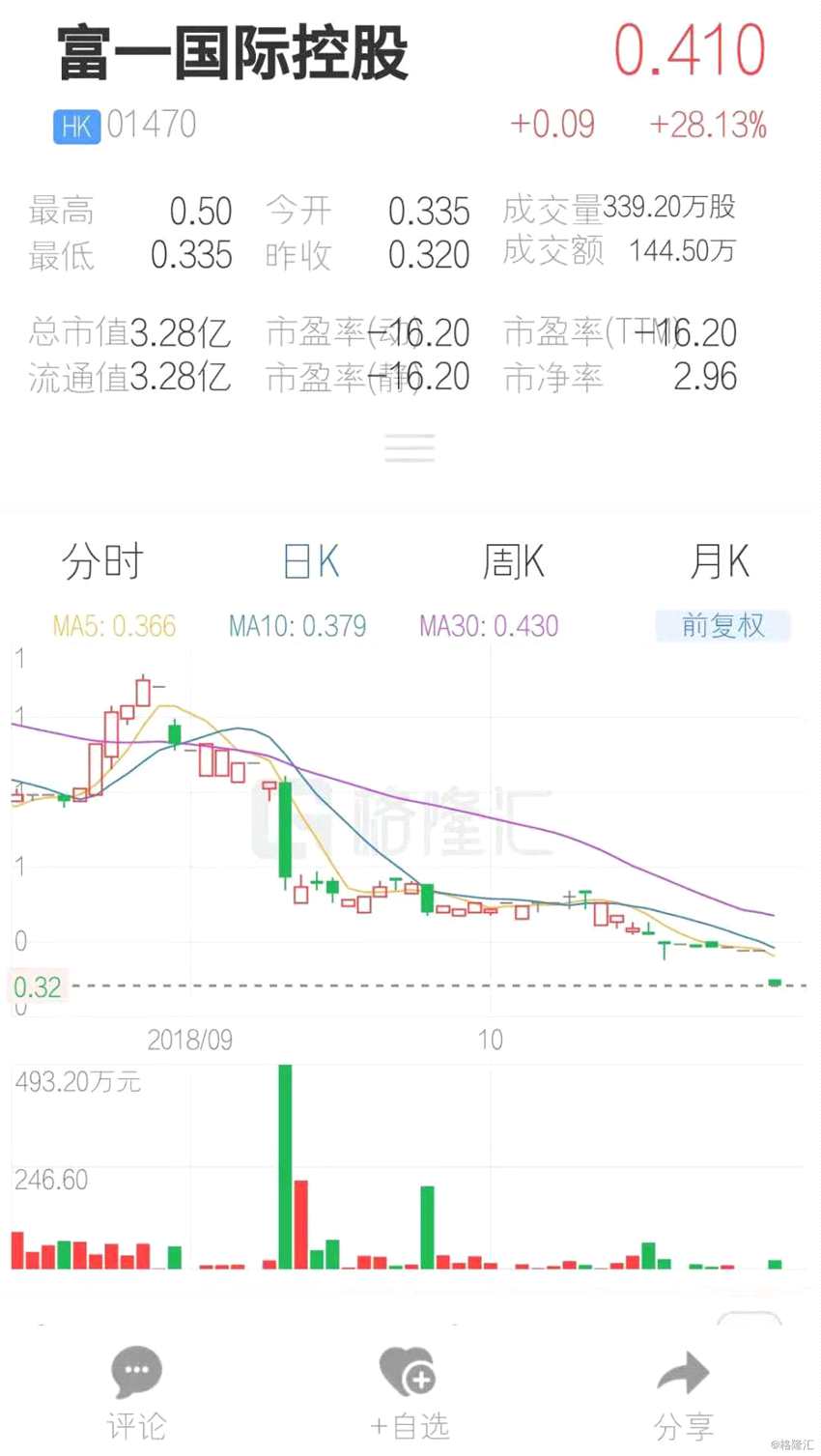Toggle the MA10 moving average line

(x=297, y=626)
